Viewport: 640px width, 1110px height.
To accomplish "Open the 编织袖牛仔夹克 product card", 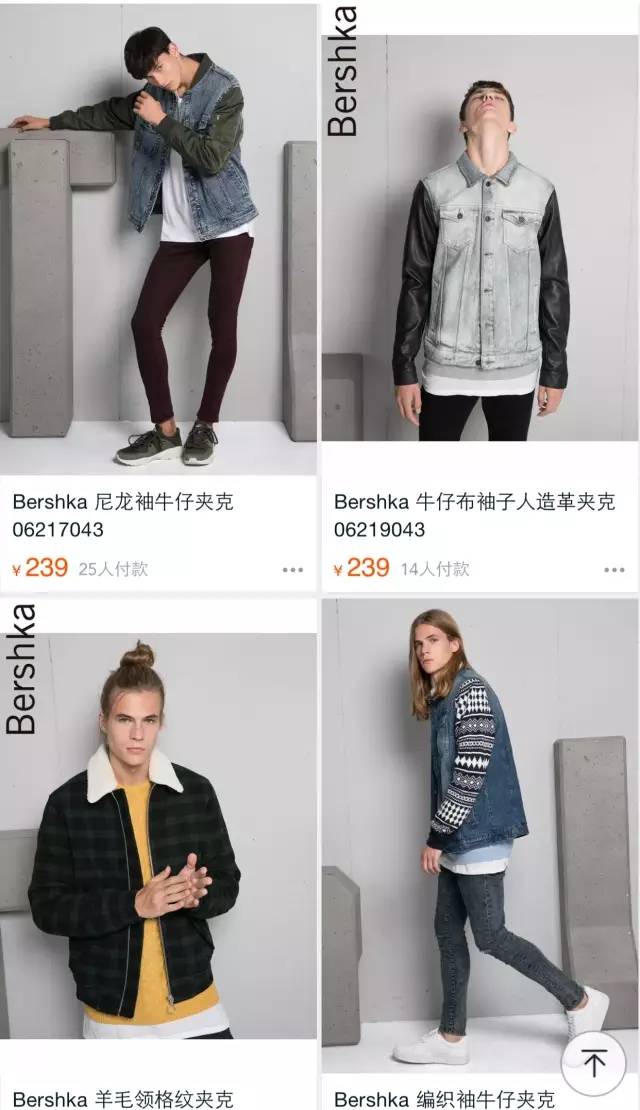I will point(480,854).
